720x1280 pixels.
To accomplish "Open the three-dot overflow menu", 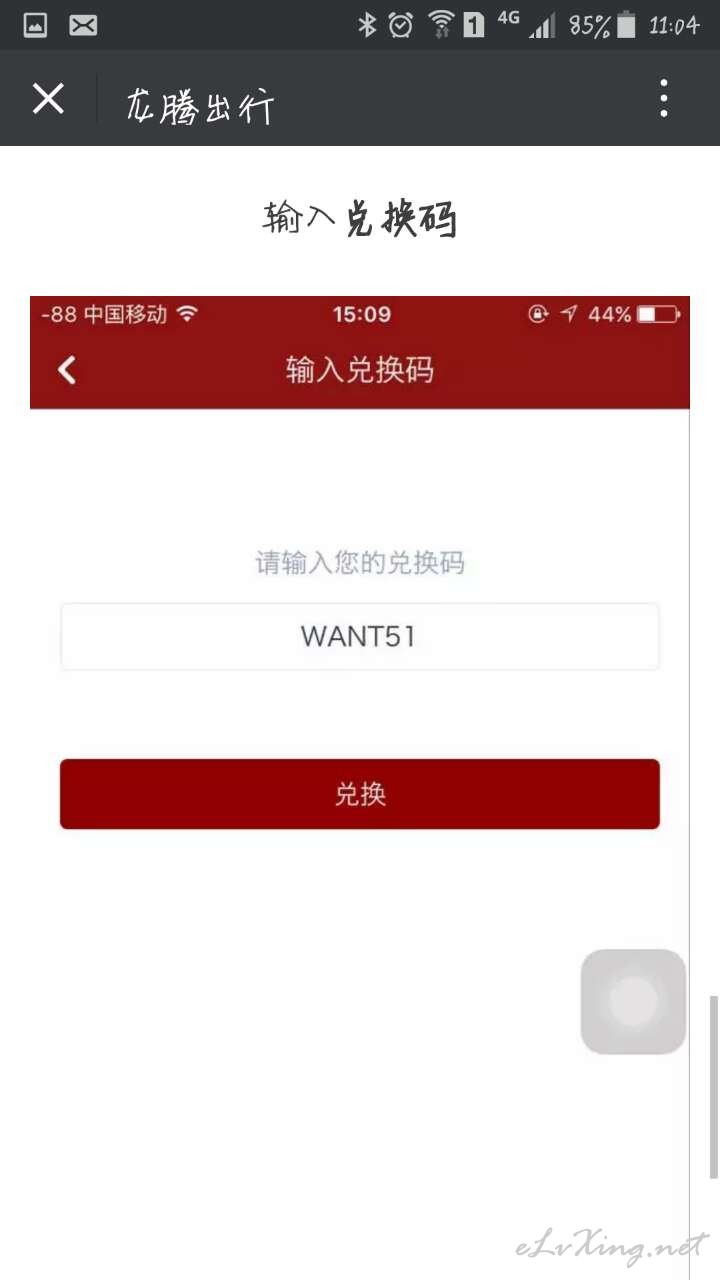I will coord(664,99).
